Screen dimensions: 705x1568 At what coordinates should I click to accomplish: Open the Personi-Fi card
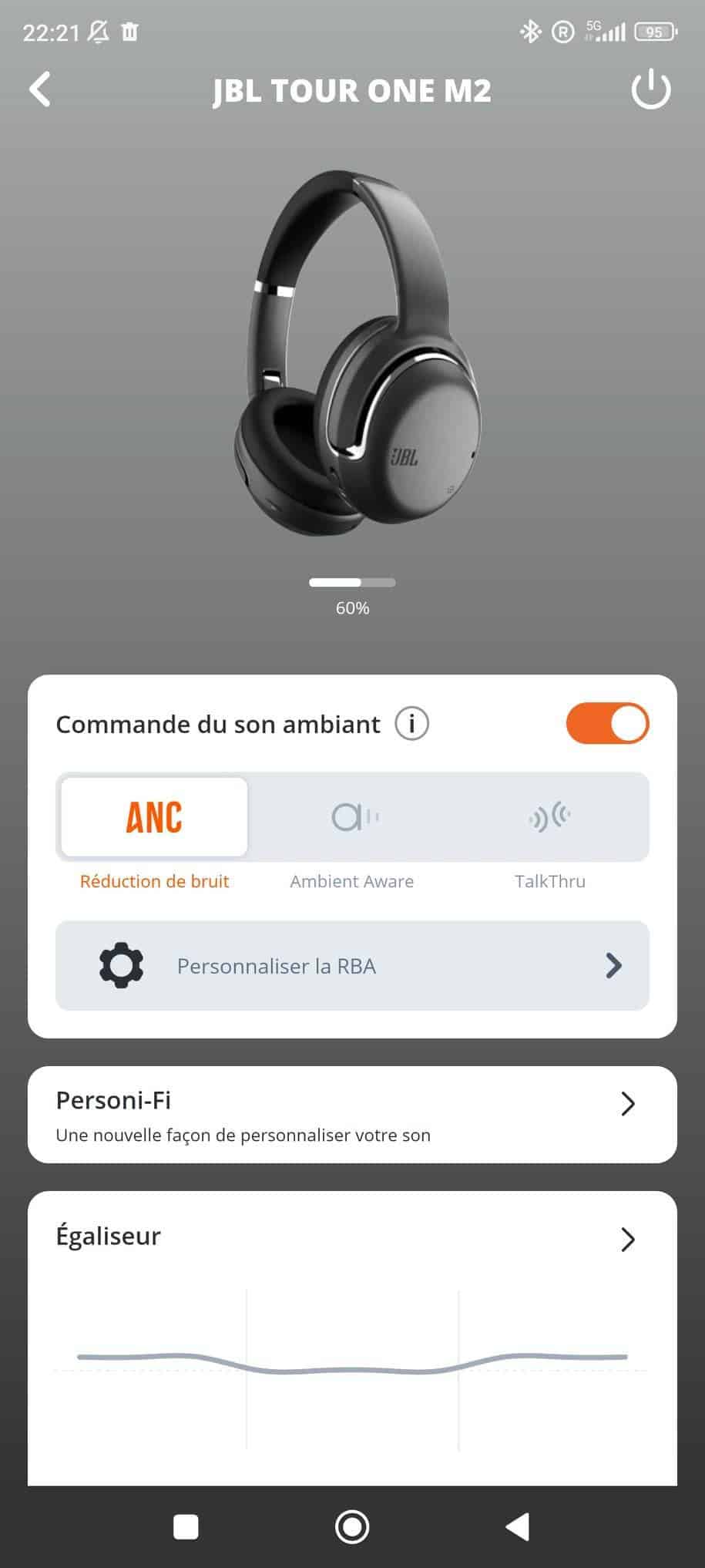point(352,1115)
